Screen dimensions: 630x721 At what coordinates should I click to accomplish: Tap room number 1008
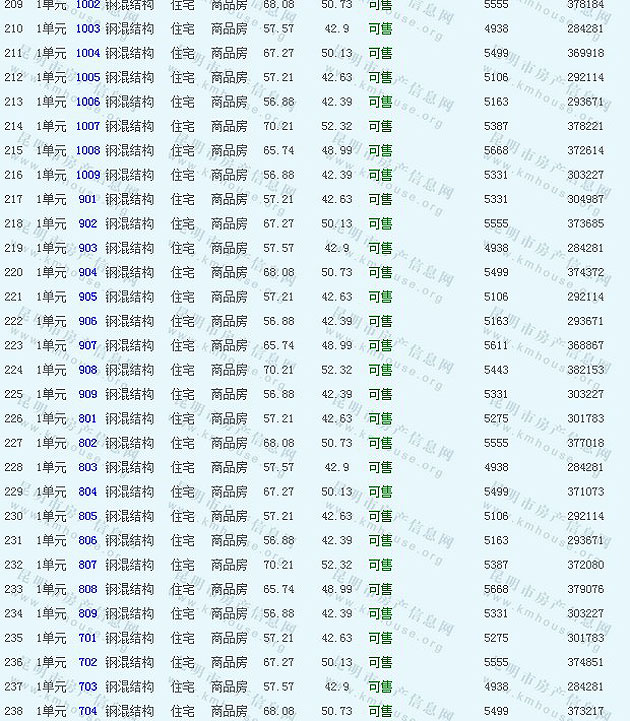(88, 150)
